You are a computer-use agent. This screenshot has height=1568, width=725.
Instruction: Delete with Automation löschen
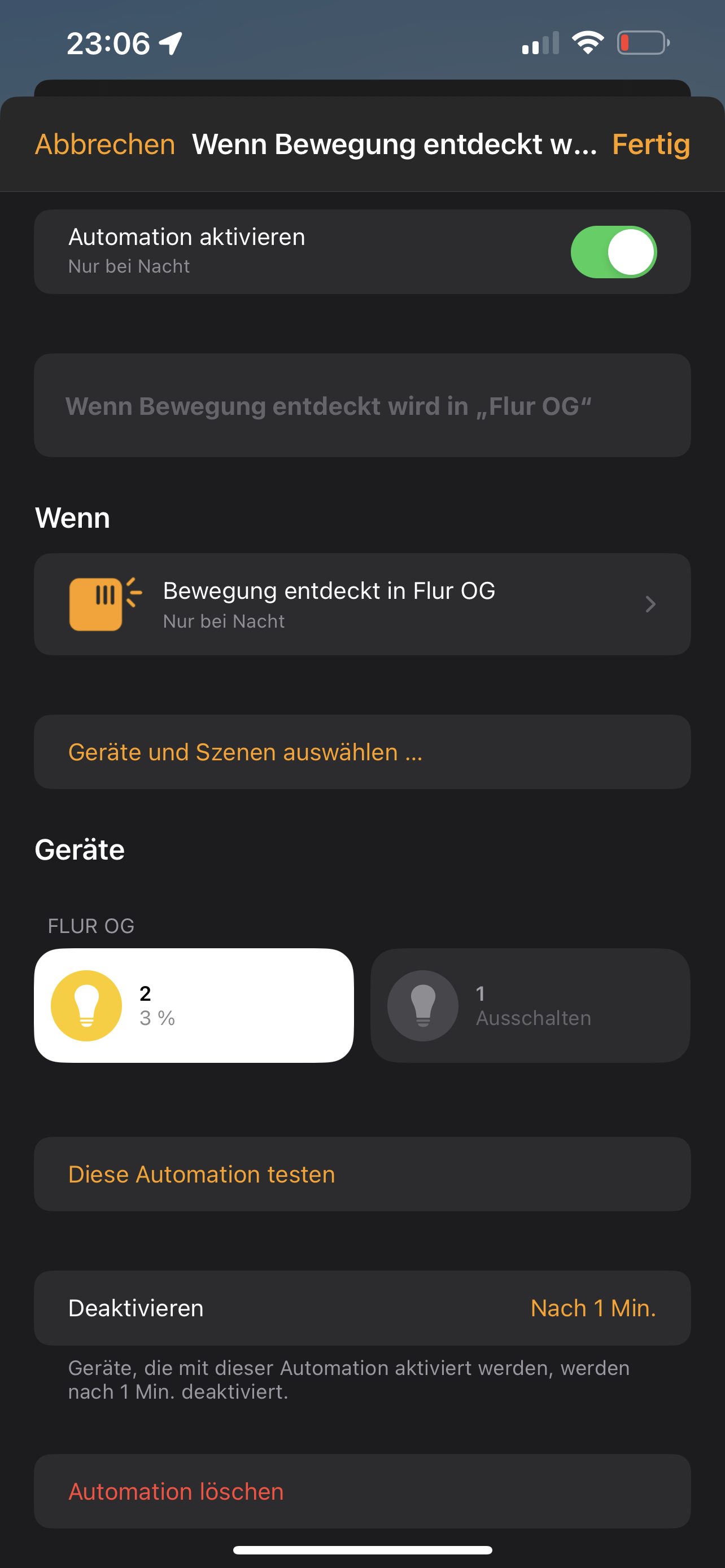[x=362, y=1491]
